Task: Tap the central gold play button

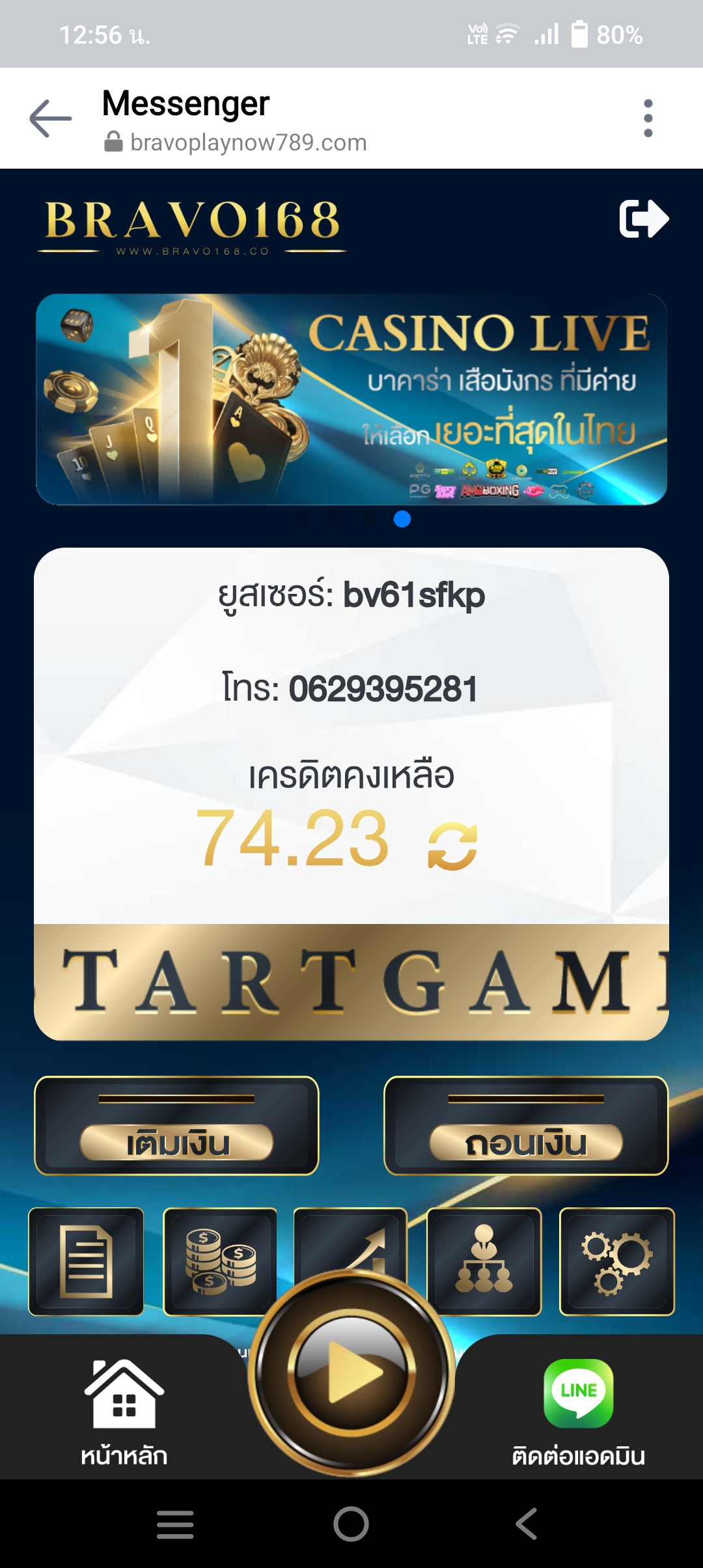Action: click(351, 1373)
